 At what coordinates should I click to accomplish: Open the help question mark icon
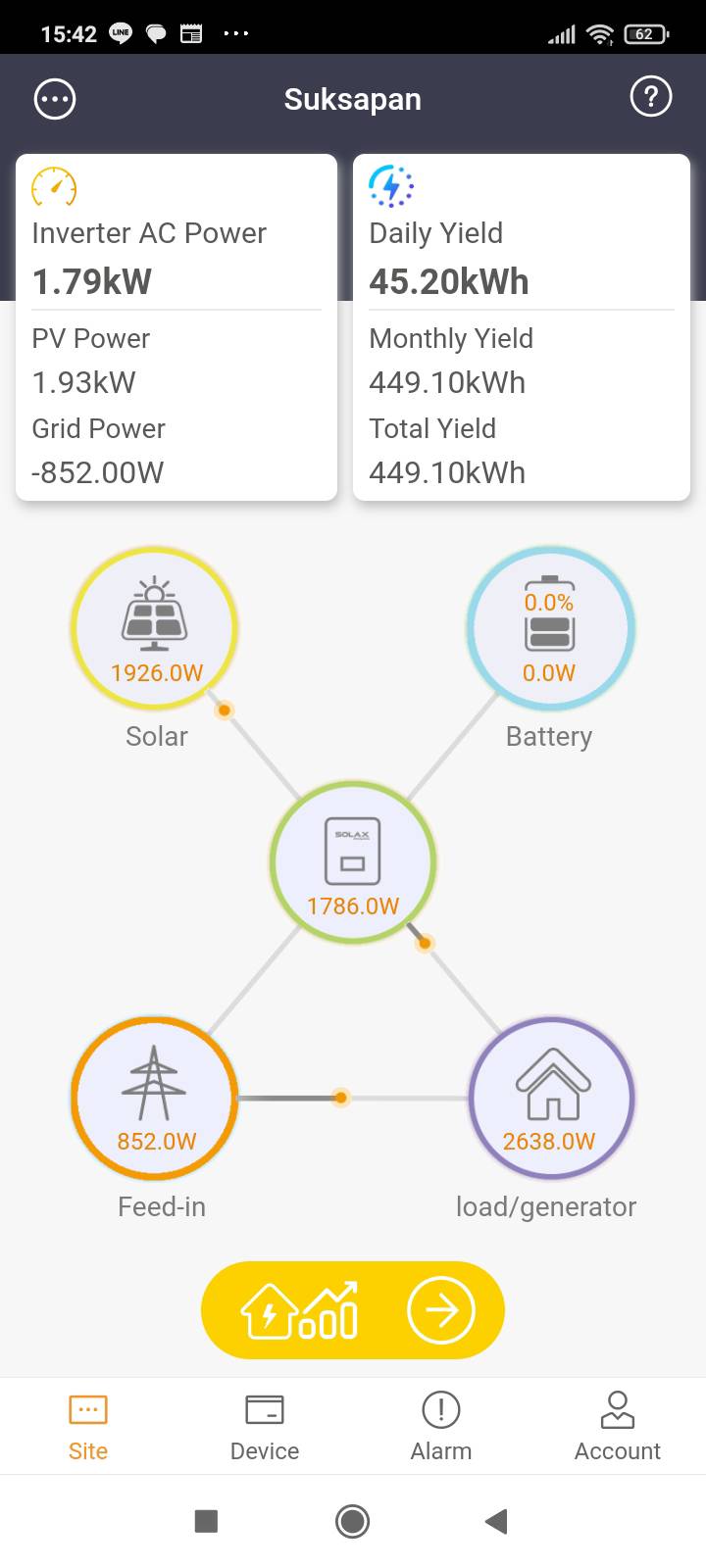[650, 97]
